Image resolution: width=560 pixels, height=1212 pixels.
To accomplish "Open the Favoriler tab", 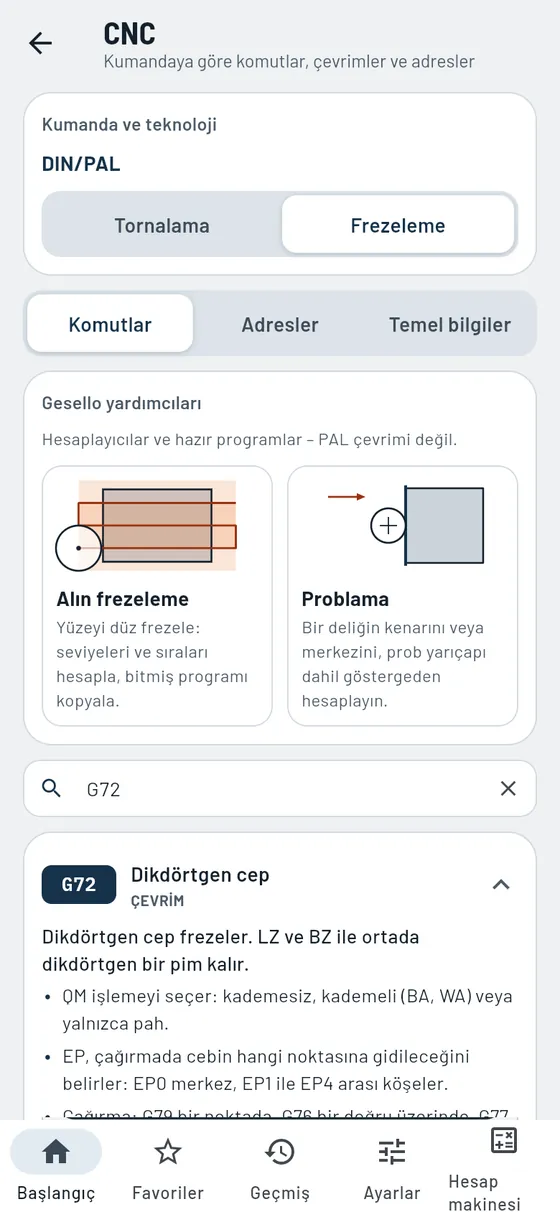I will 168,1167.
